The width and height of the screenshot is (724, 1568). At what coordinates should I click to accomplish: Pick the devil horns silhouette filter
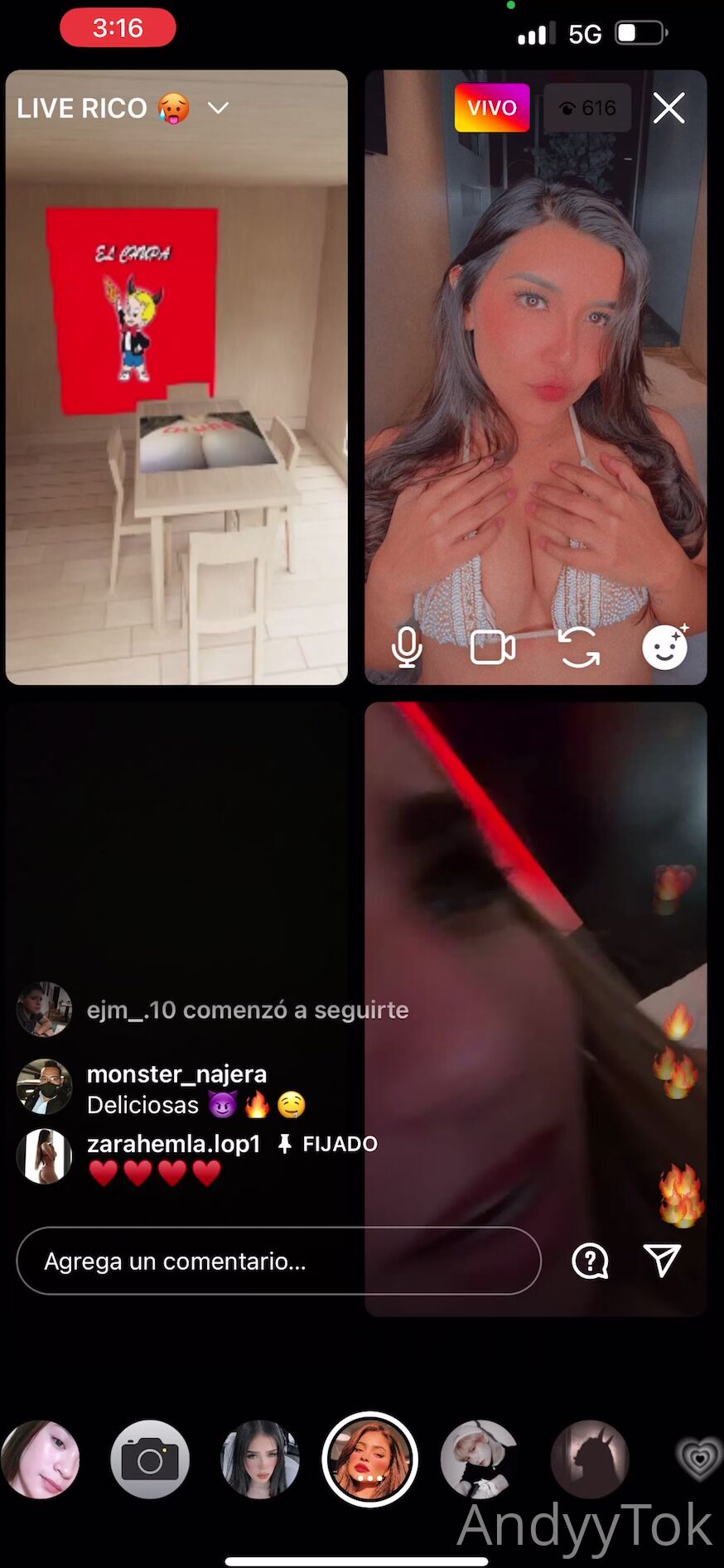tap(590, 1459)
